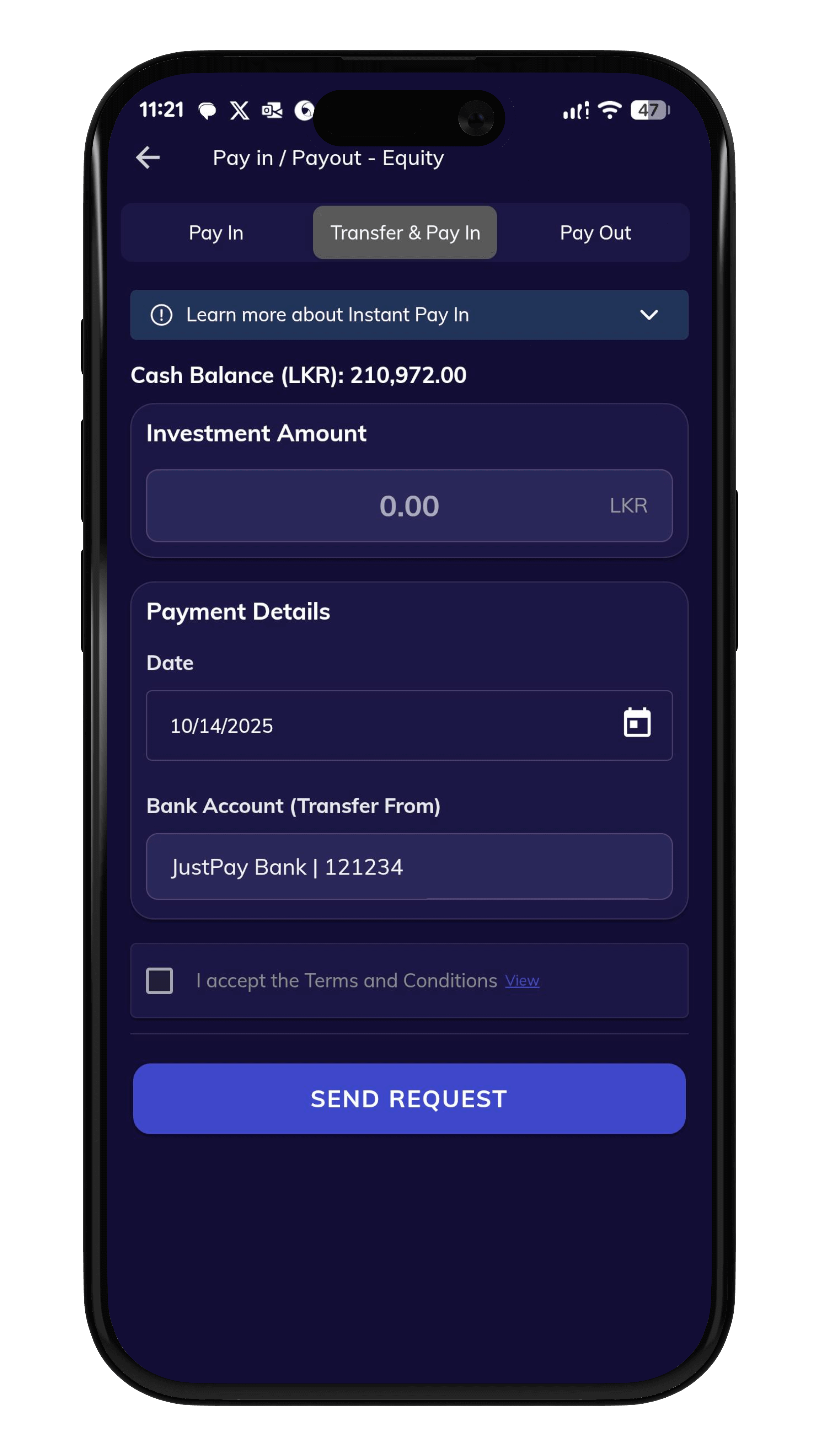Check the accept Terms and Conditions box
Image resolution: width=819 pixels, height=1456 pixels.
(159, 981)
